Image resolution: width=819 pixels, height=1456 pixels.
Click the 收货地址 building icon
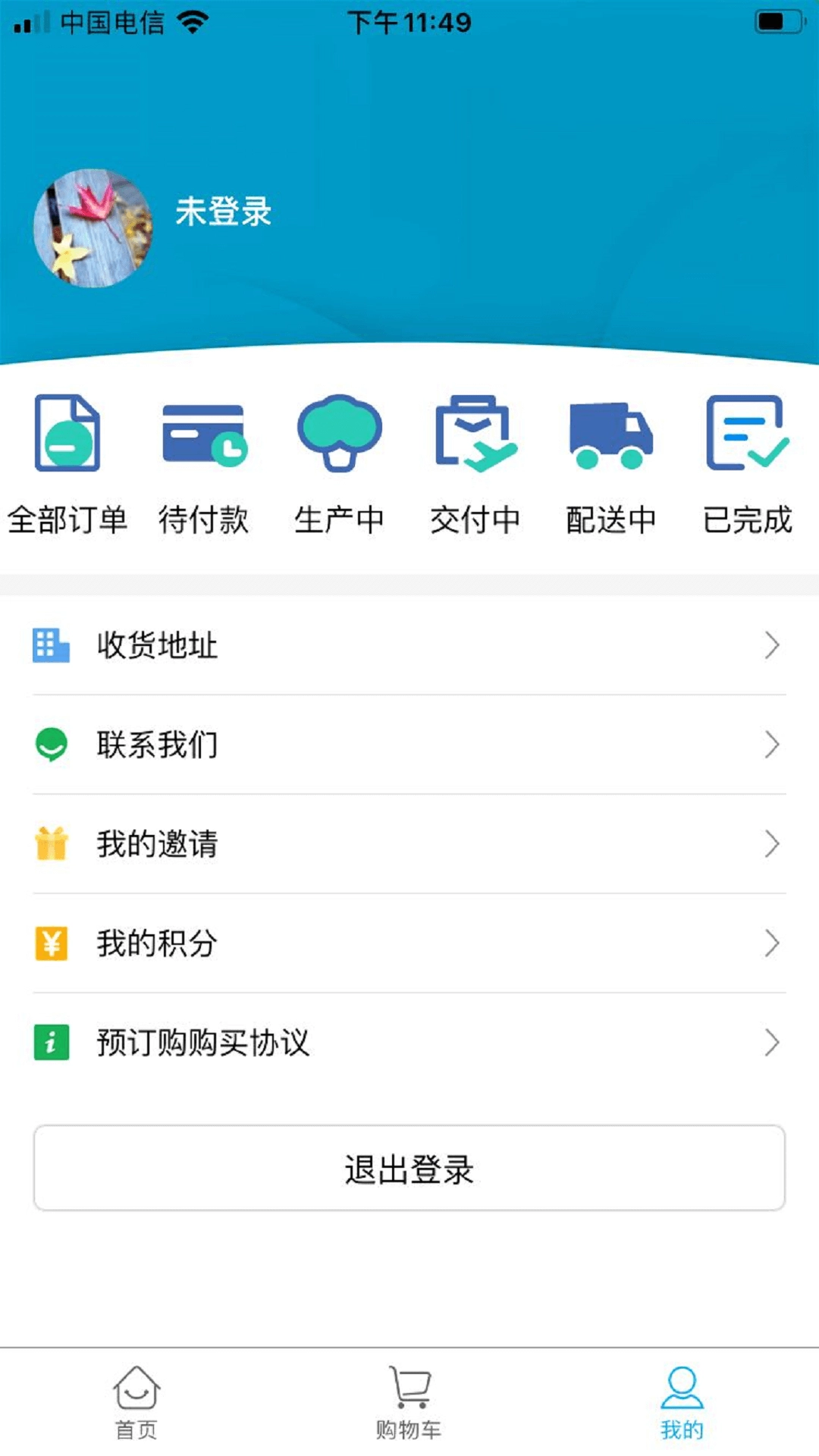point(51,646)
